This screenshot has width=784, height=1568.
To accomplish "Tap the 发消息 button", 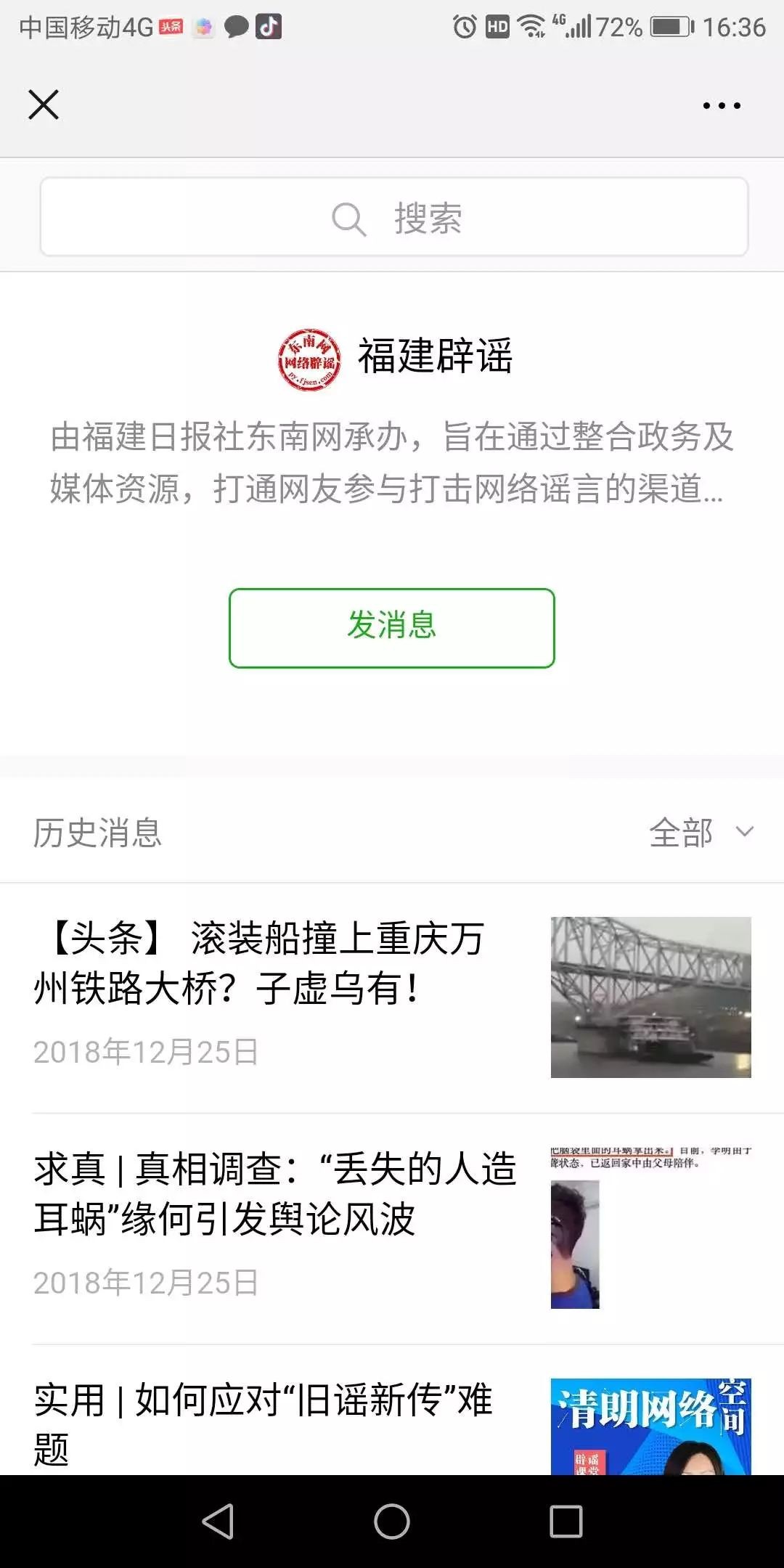I will 392,628.
